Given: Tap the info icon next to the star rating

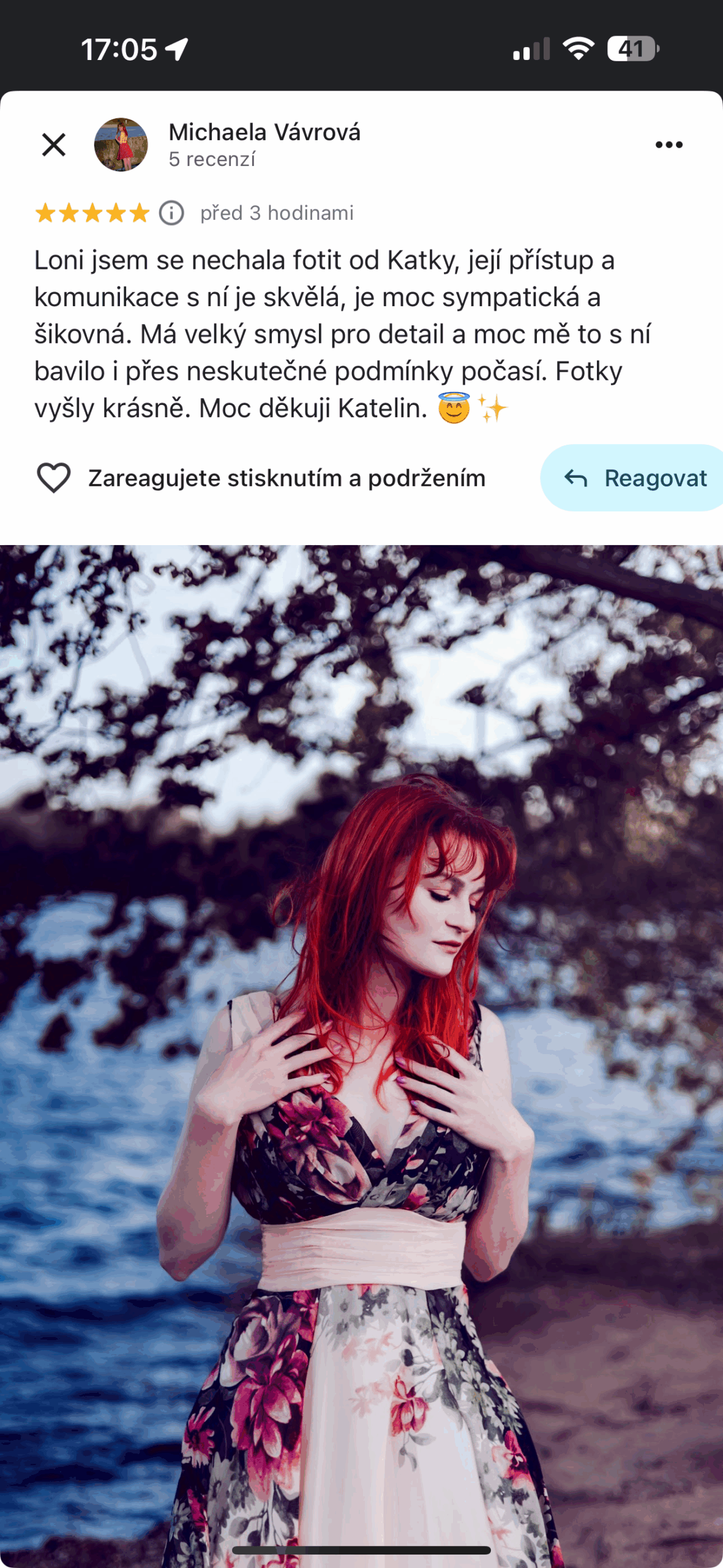Looking at the screenshot, I should point(171,213).
